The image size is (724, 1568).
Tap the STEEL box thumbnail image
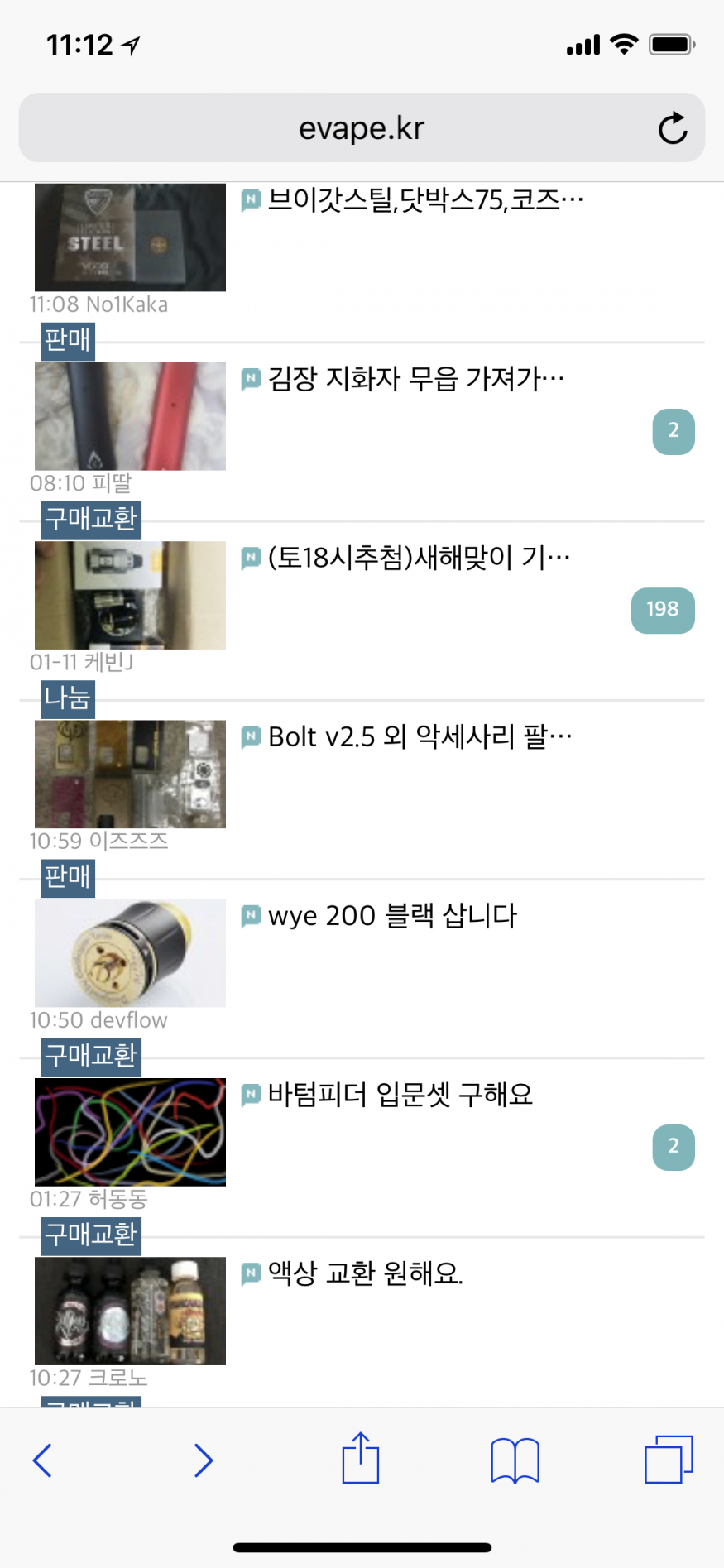130,237
